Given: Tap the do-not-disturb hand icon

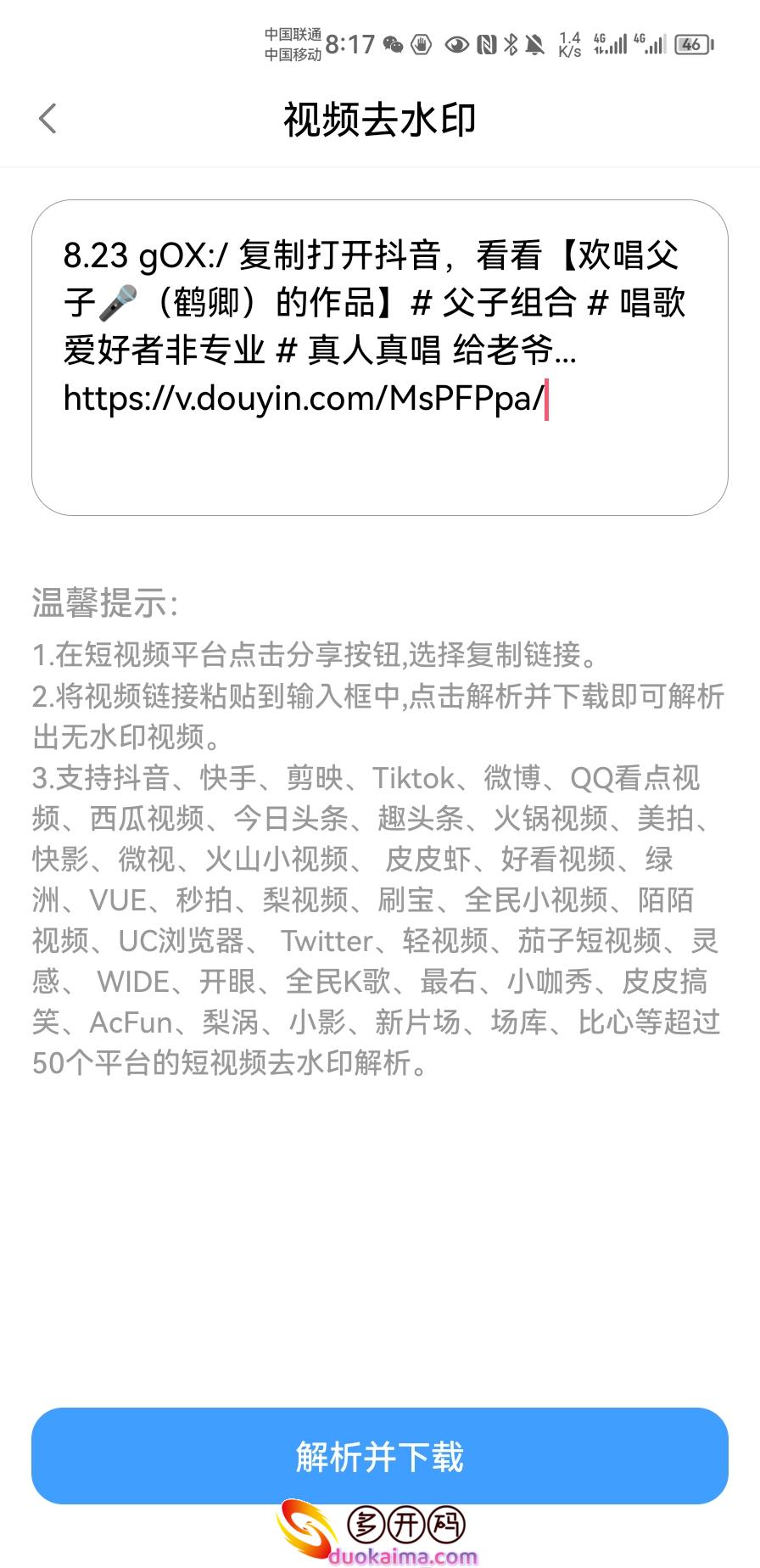Looking at the screenshot, I should (423, 42).
